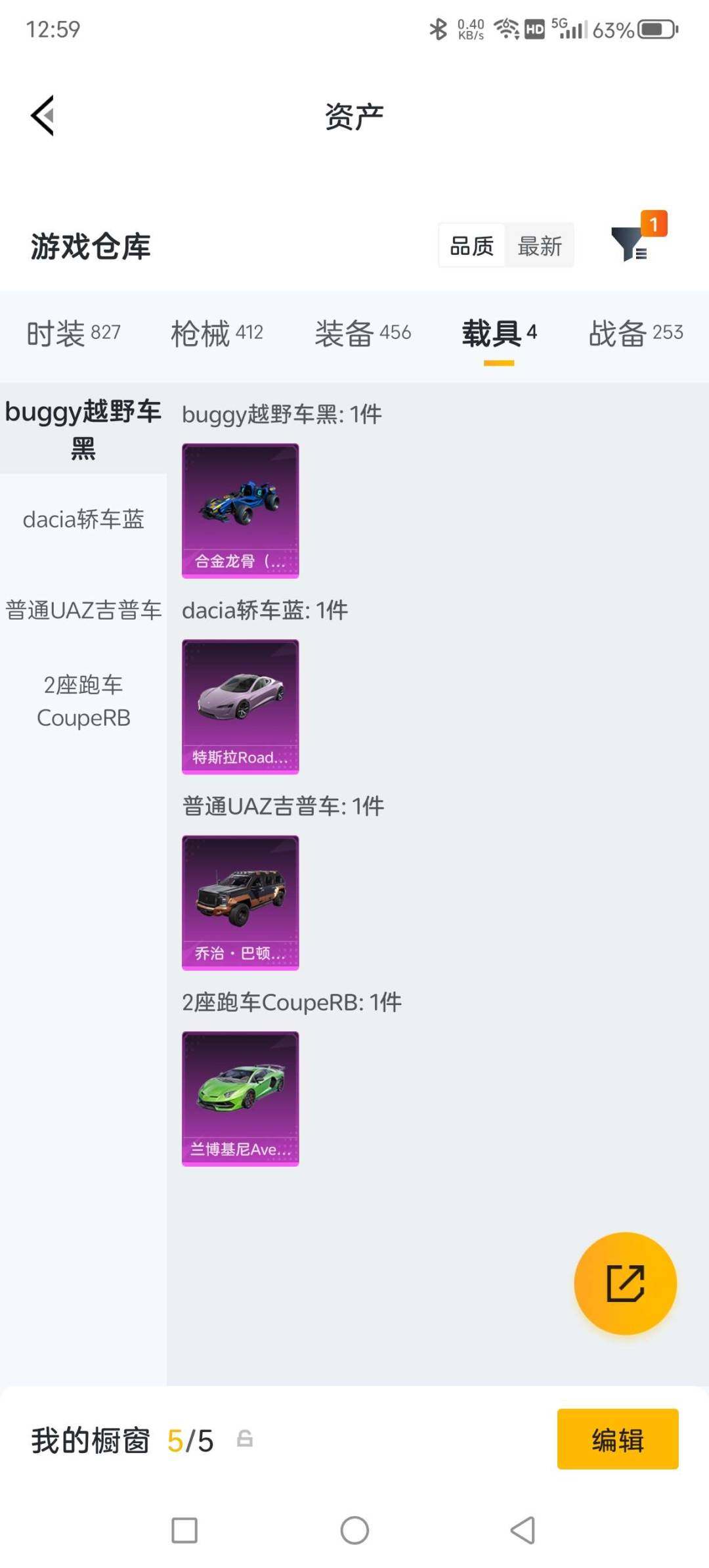
Task: Click the back arrow to leave 资产 page
Action: click(41, 115)
